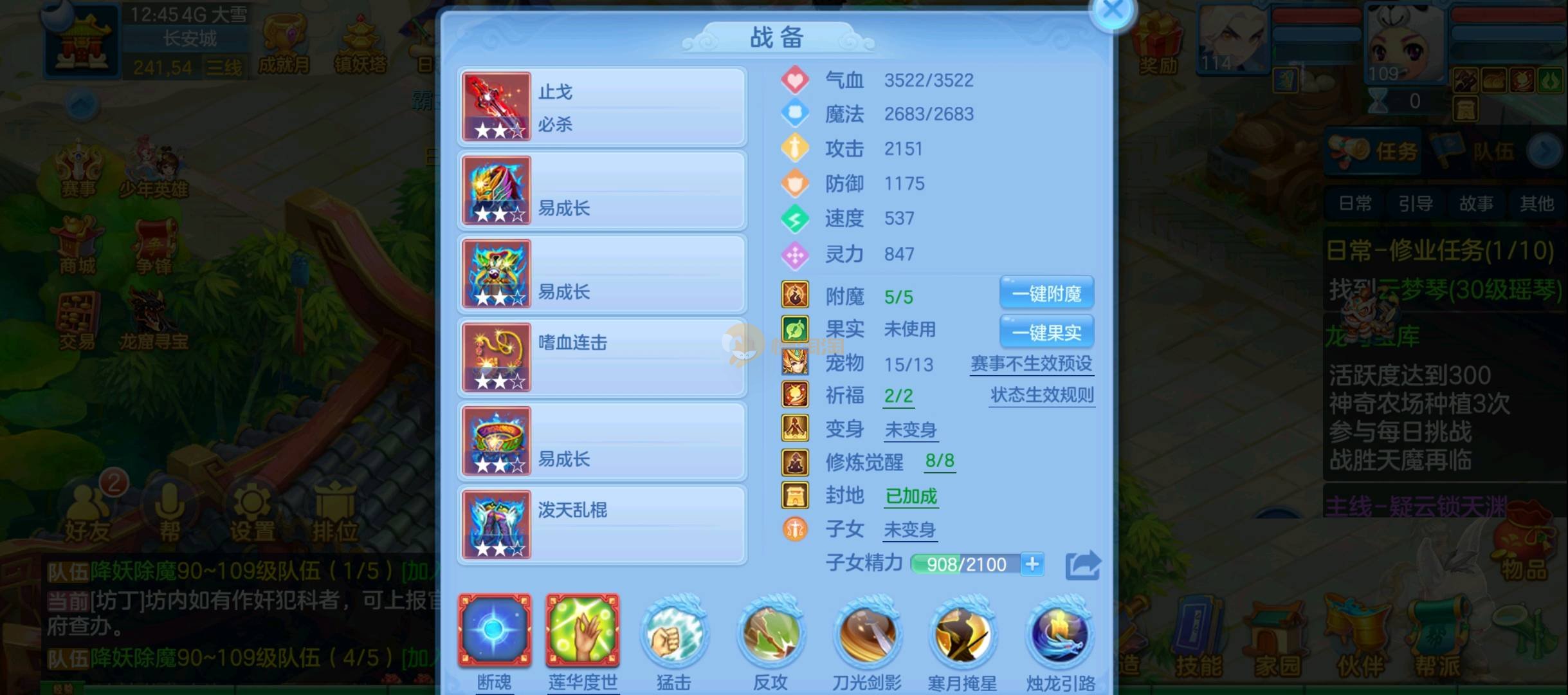Open 赛事不生效预设 link
Viewport: 1568px width, 695px height.
click(x=1031, y=364)
